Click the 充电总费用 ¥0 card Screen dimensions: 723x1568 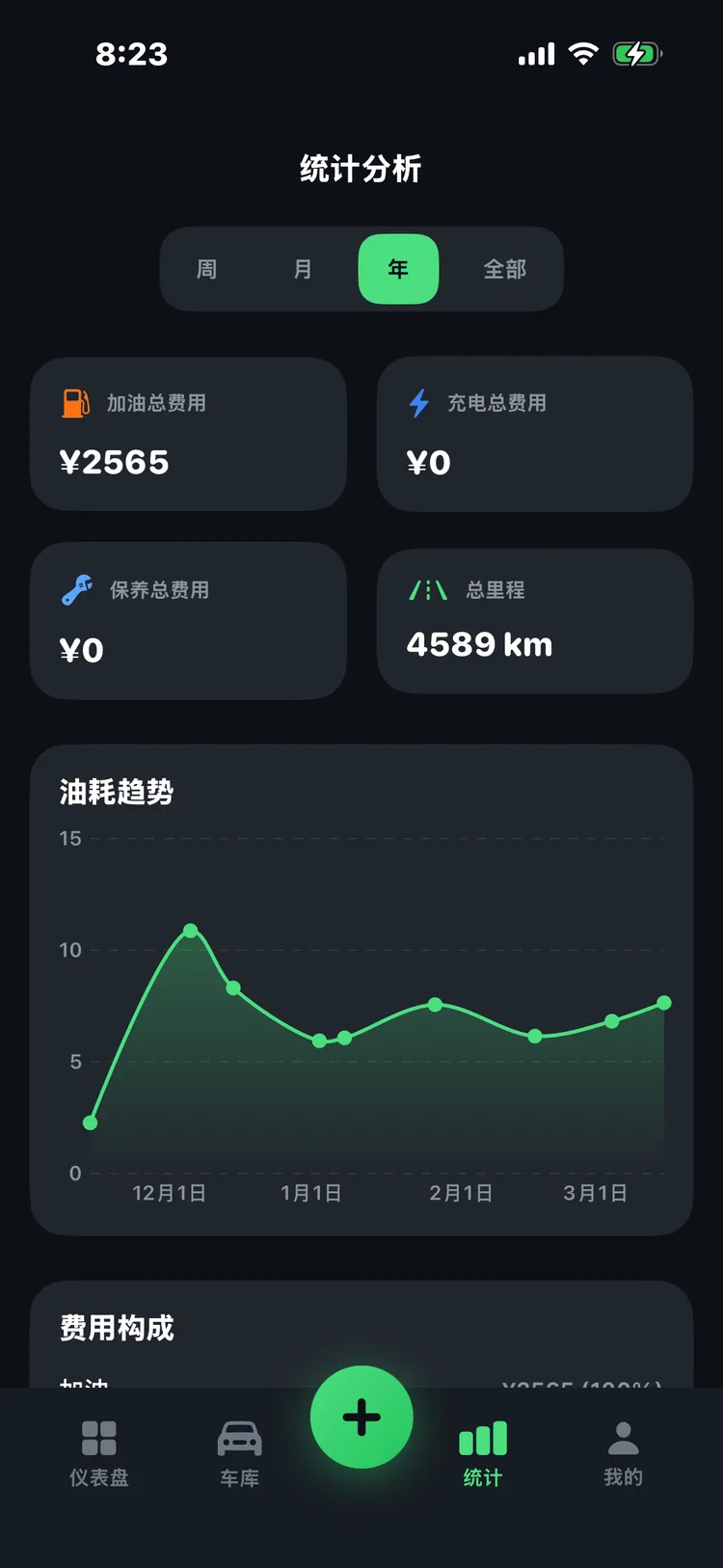pyautogui.click(x=535, y=433)
